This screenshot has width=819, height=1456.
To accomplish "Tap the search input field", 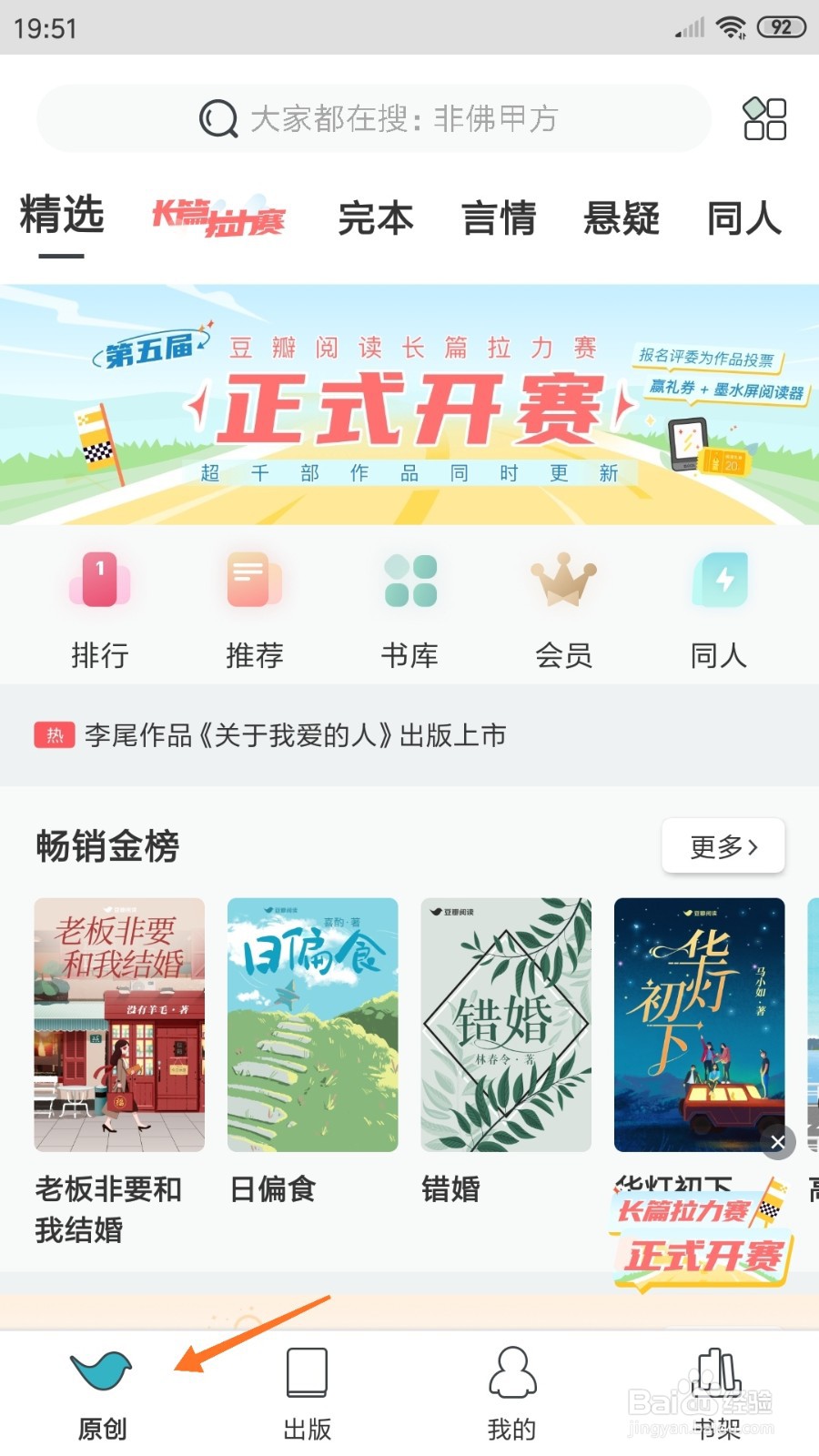I will [x=409, y=118].
